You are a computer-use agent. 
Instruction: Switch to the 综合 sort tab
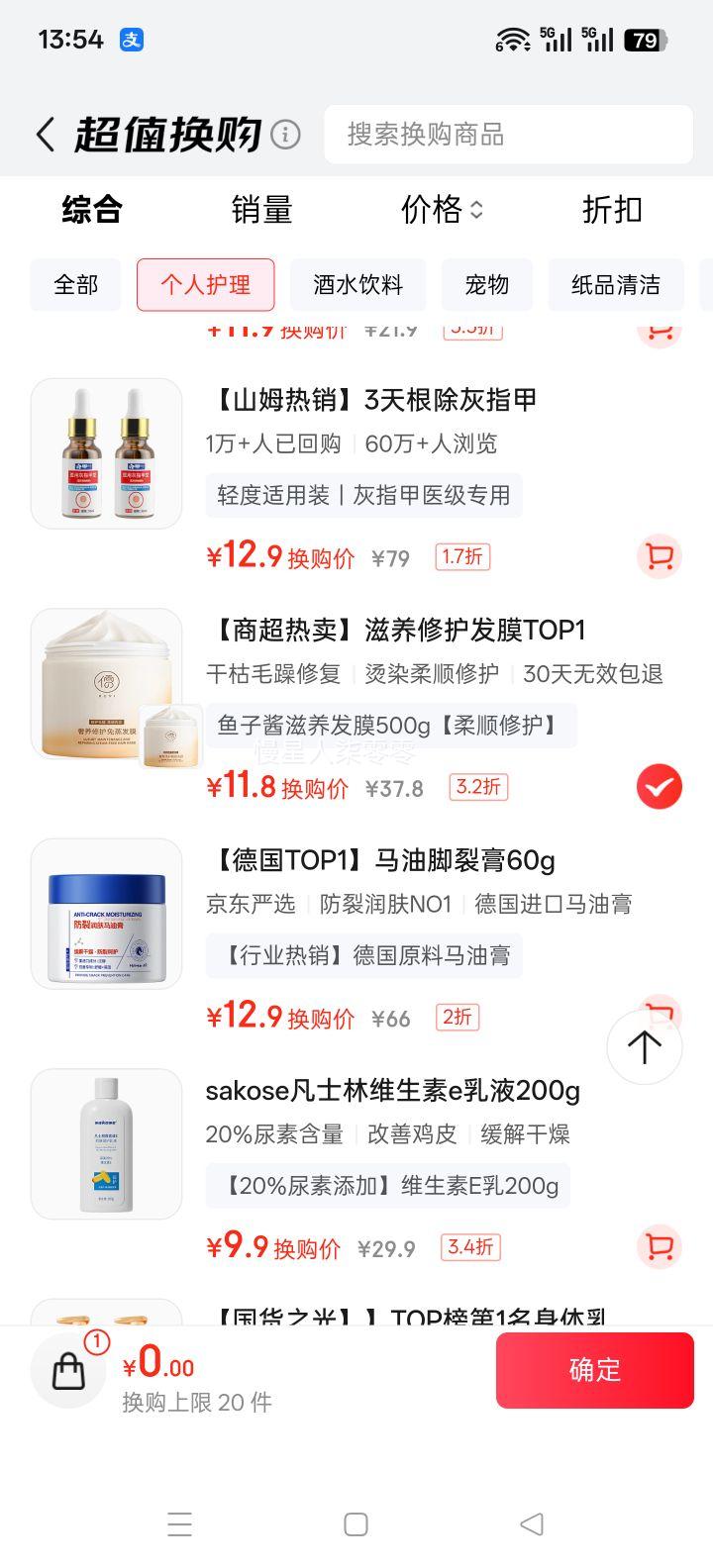(x=89, y=210)
